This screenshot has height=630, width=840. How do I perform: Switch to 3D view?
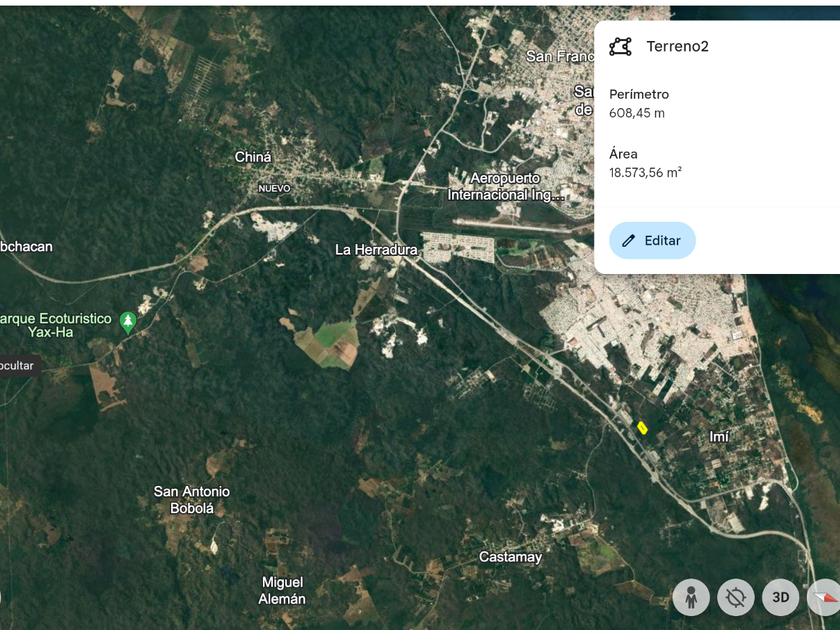pos(781,598)
